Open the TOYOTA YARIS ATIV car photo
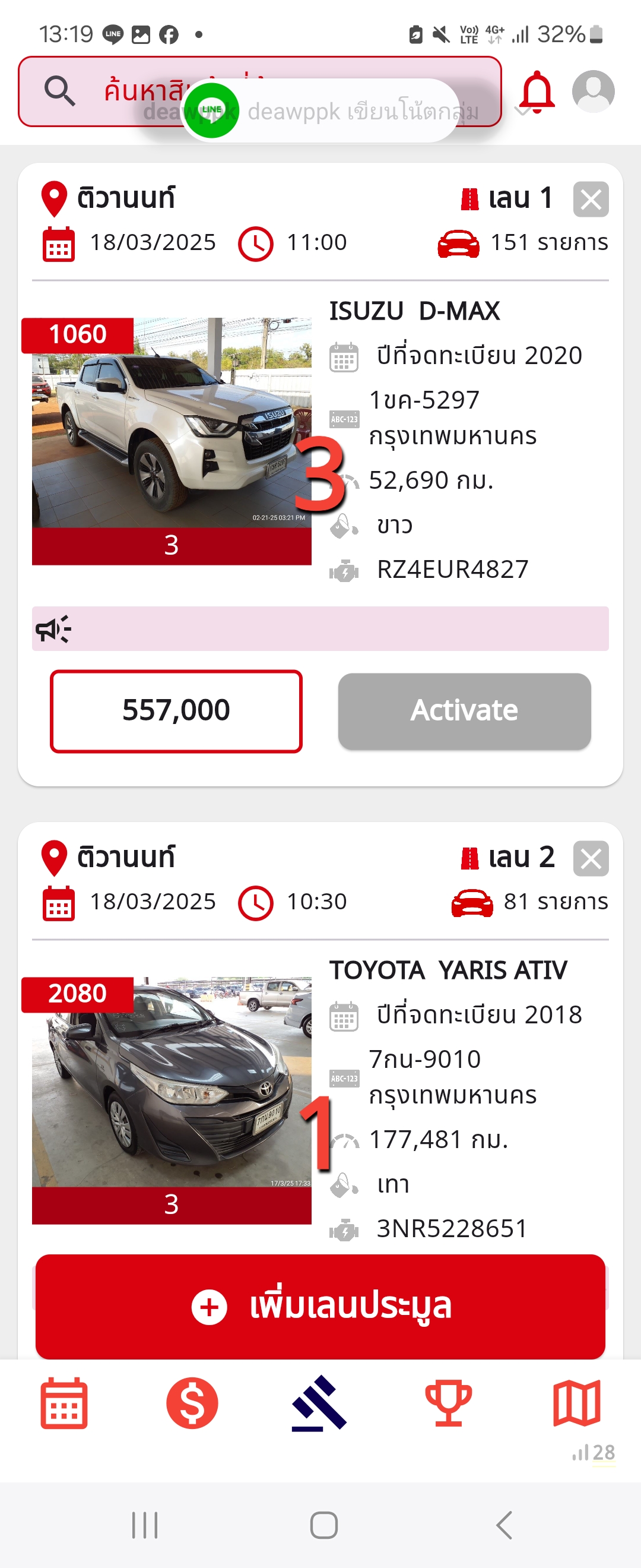Viewport: 641px width, 1568px height. pyautogui.click(x=172, y=1083)
